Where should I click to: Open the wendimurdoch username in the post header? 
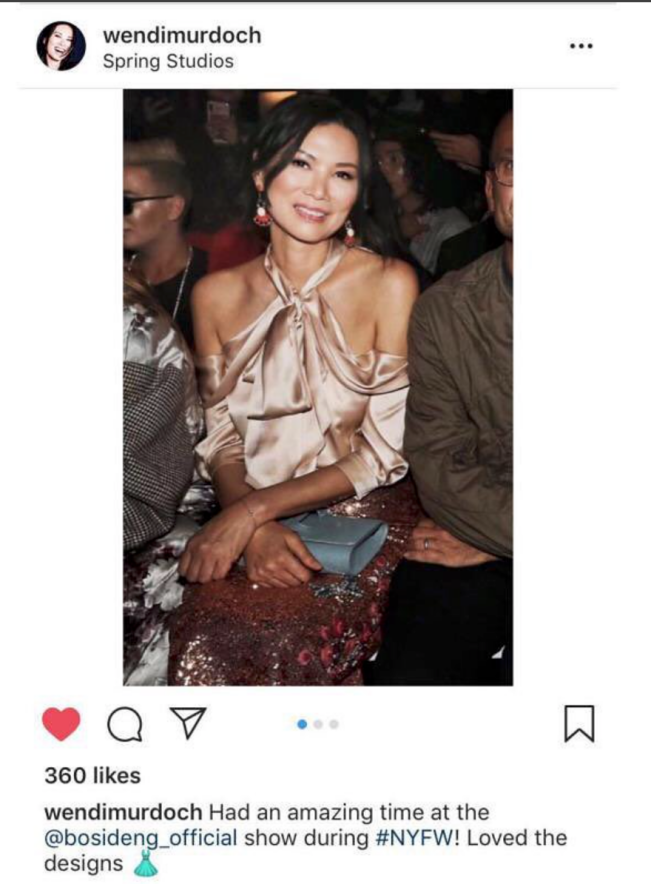click(181, 35)
